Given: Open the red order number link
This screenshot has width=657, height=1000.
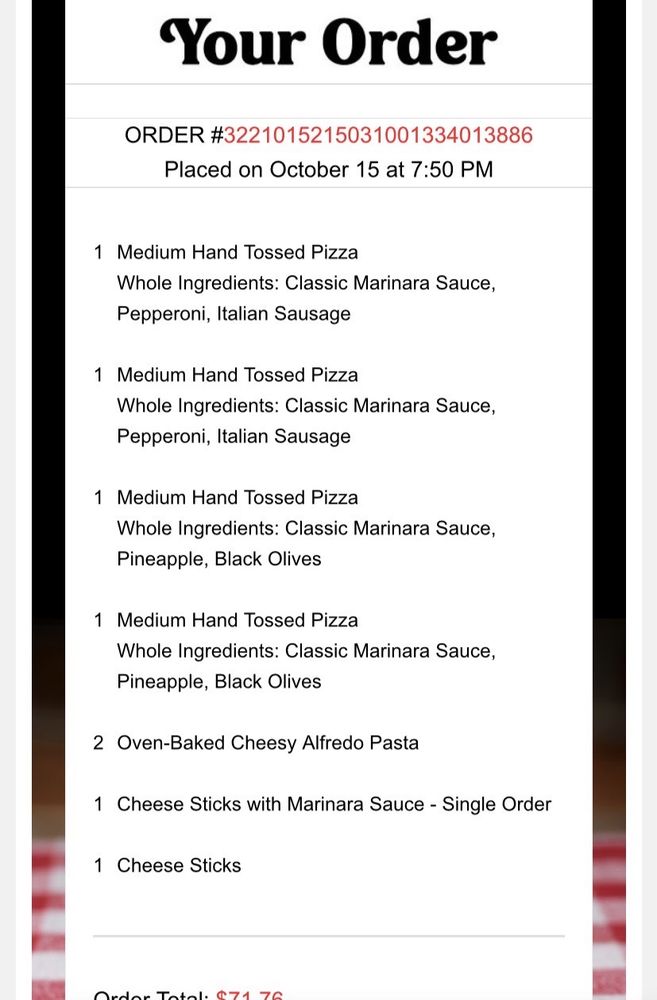Looking at the screenshot, I should coord(378,136).
